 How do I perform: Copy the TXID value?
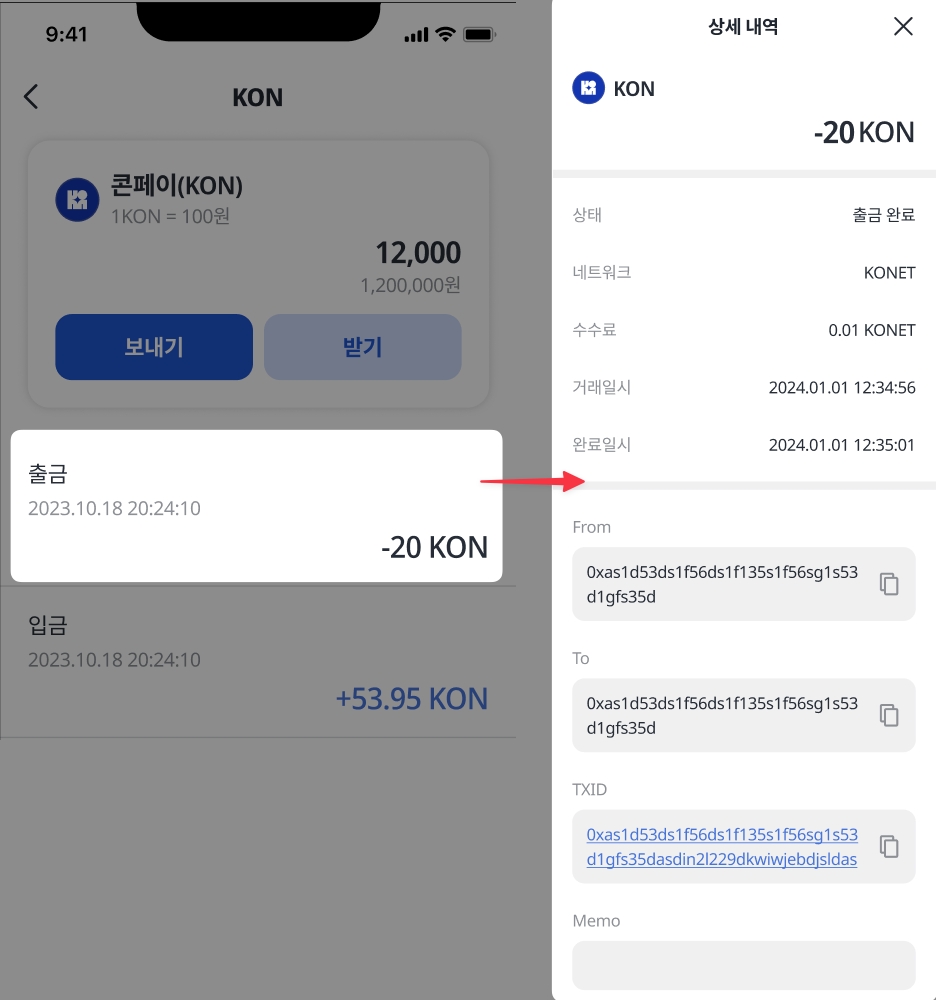tap(889, 847)
